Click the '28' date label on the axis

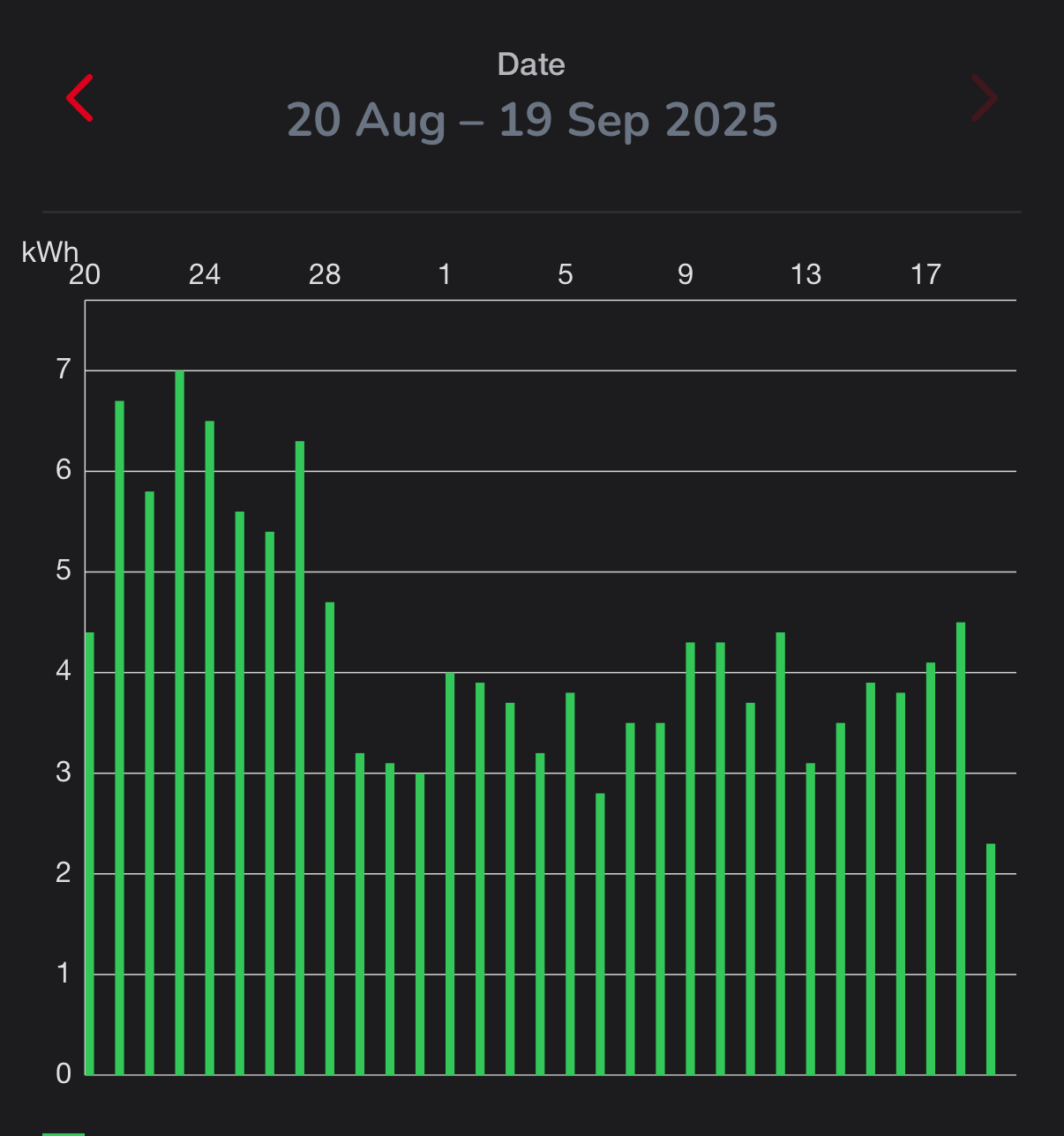click(x=326, y=274)
